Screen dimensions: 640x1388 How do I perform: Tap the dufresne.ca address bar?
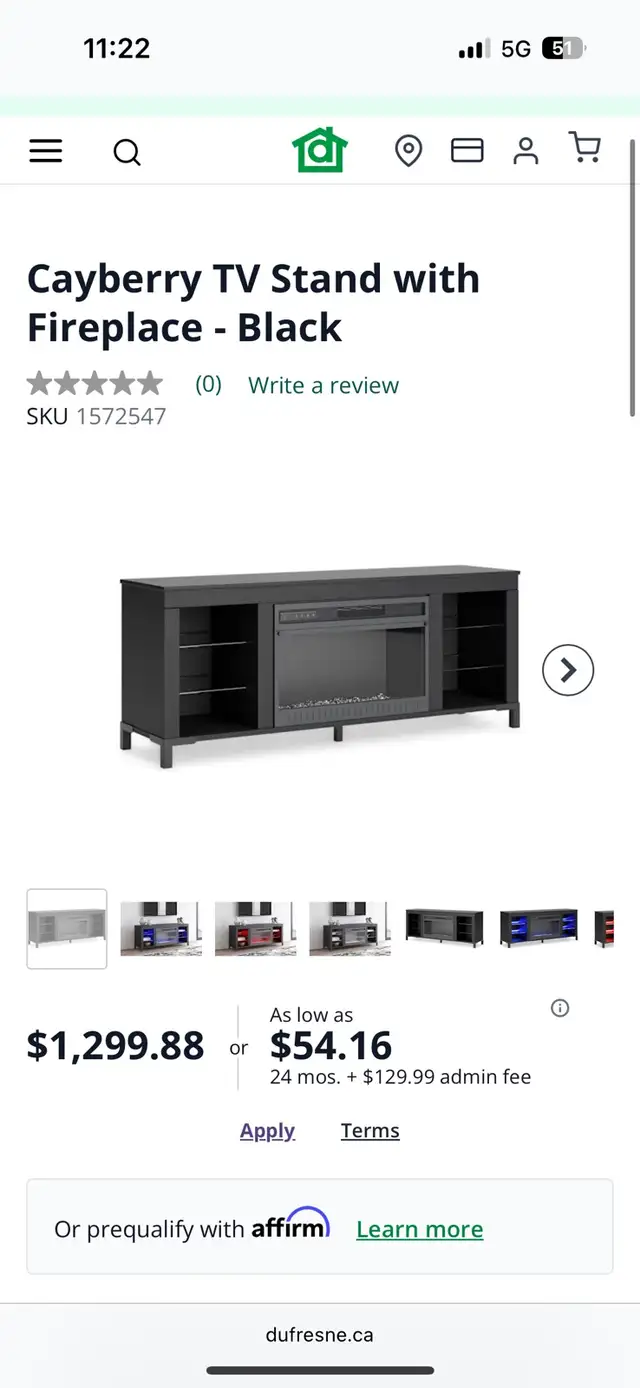tap(320, 1335)
